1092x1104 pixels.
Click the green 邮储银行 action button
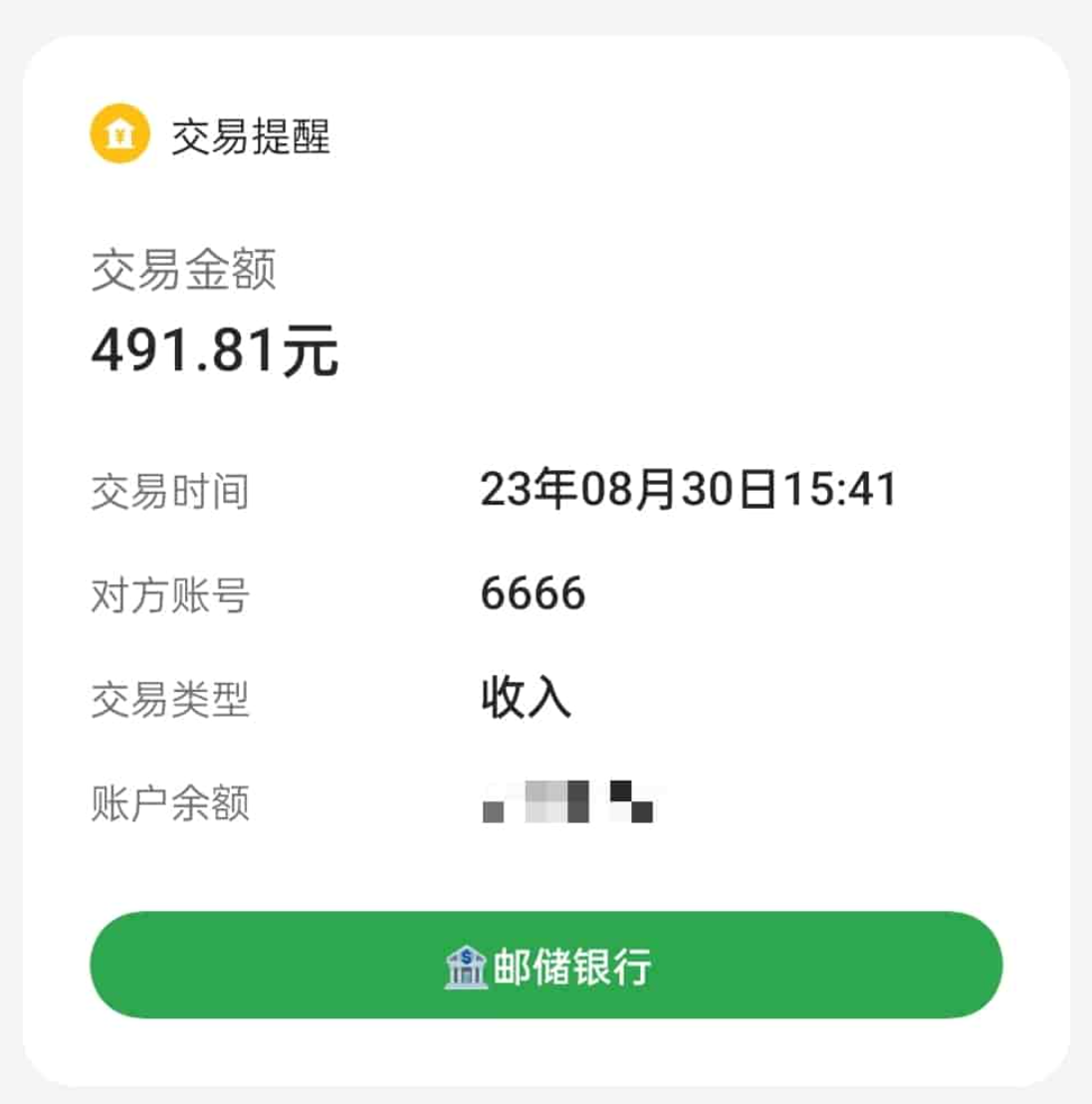point(546,963)
